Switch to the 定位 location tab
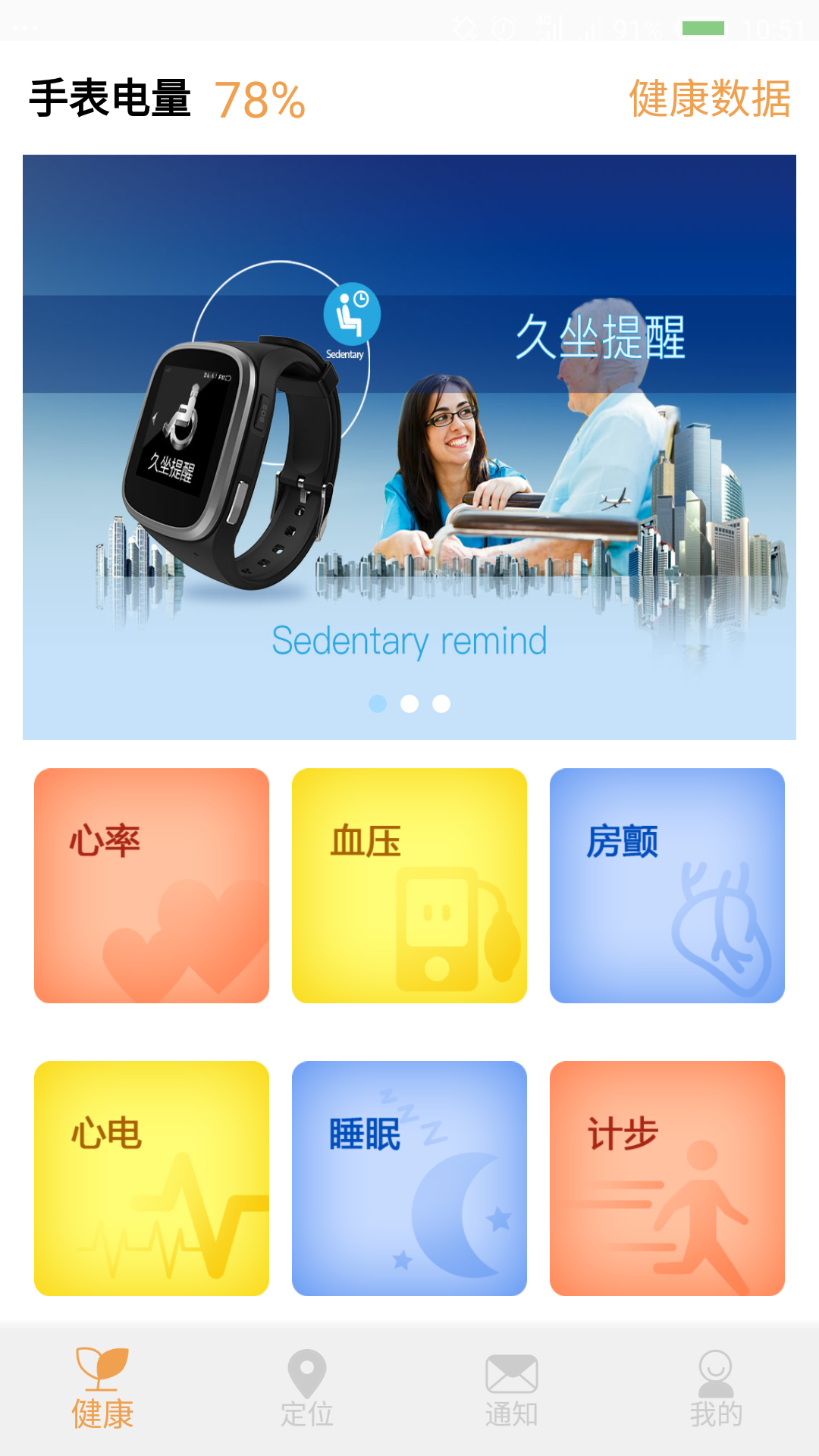819x1456 pixels. (x=307, y=1389)
